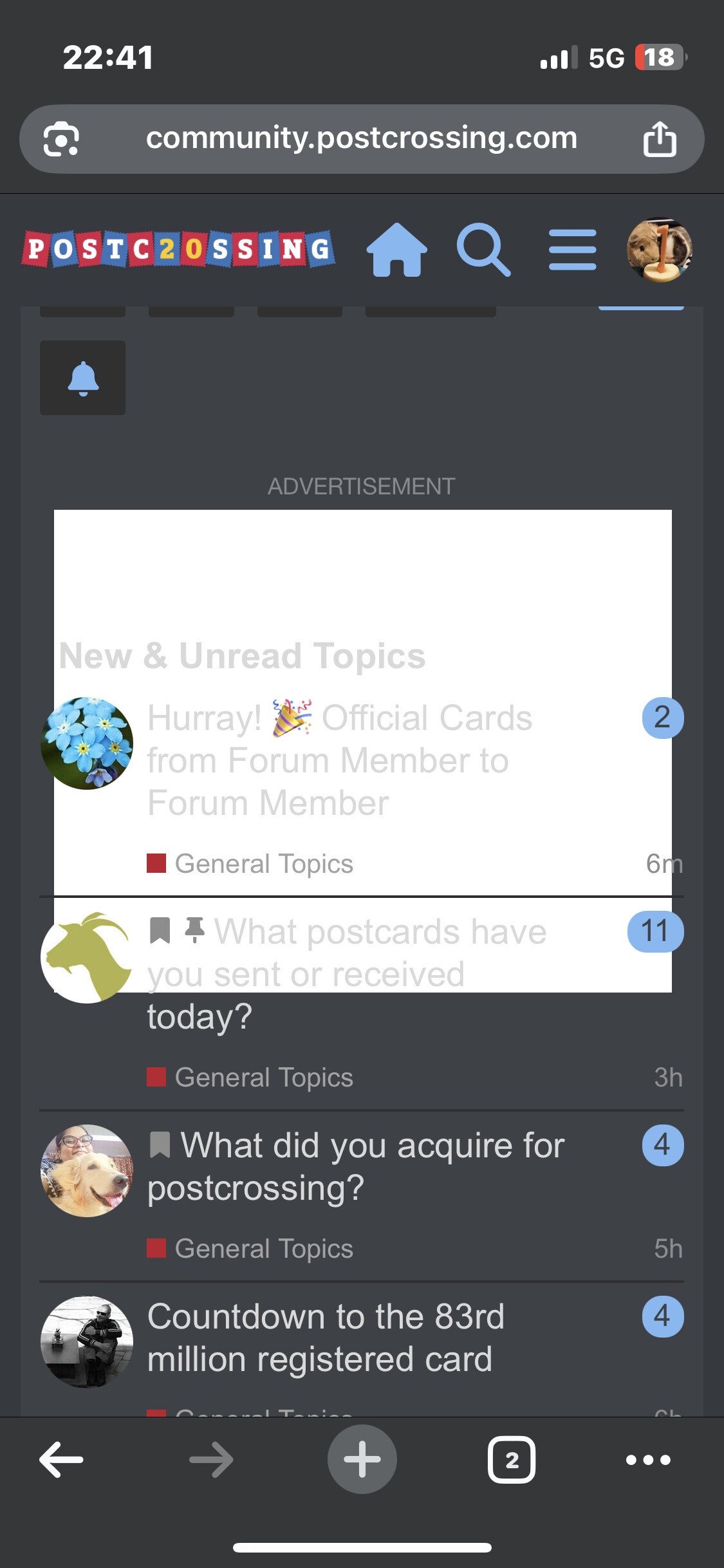The image size is (724, 1568).
Task: Add a new browser tab
Action: click(362, 1459)
